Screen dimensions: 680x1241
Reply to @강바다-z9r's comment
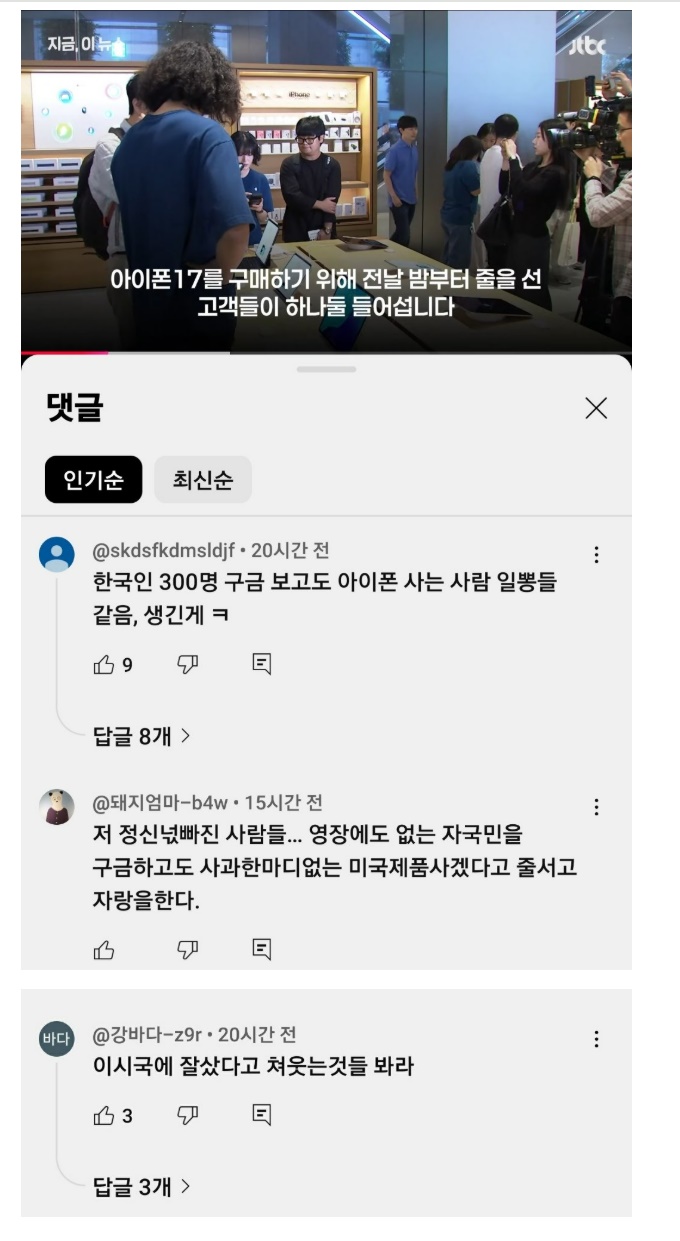262,1116
